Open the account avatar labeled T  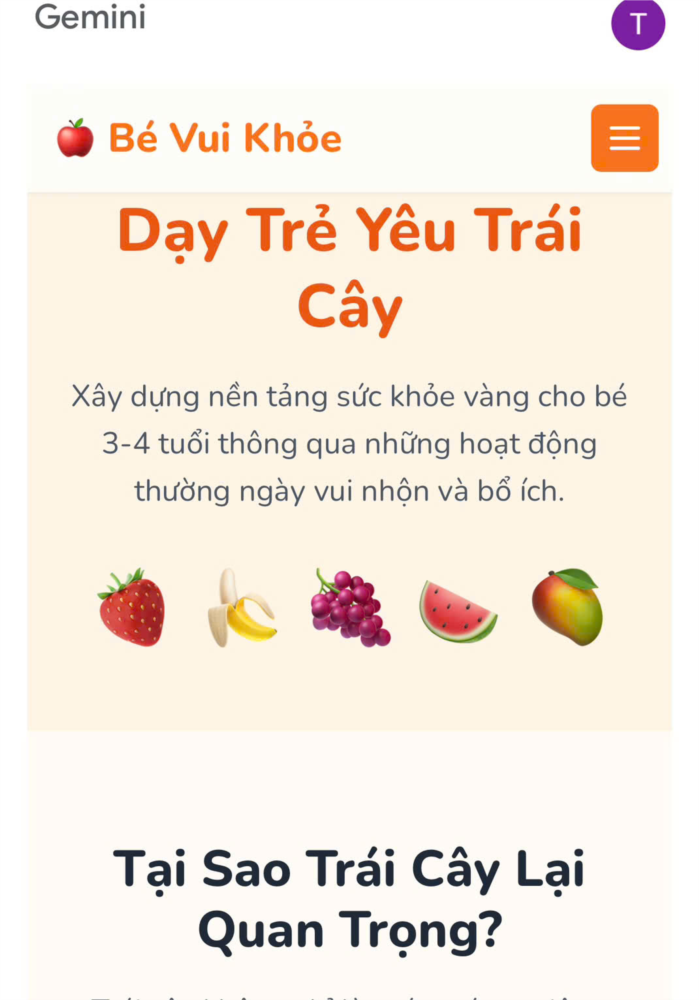[x=638, y=24]
